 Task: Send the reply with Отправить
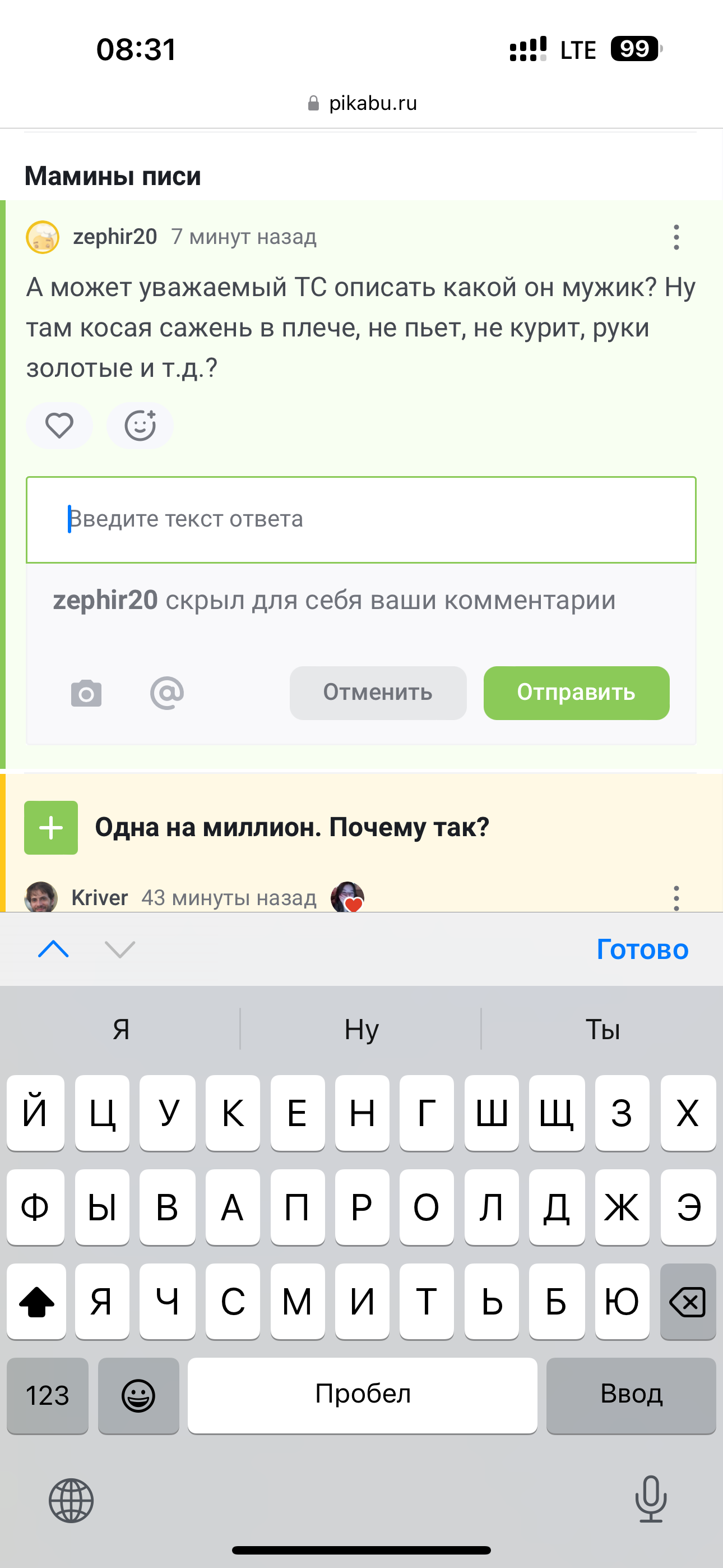pyautogui.click(x=576, y=693)
